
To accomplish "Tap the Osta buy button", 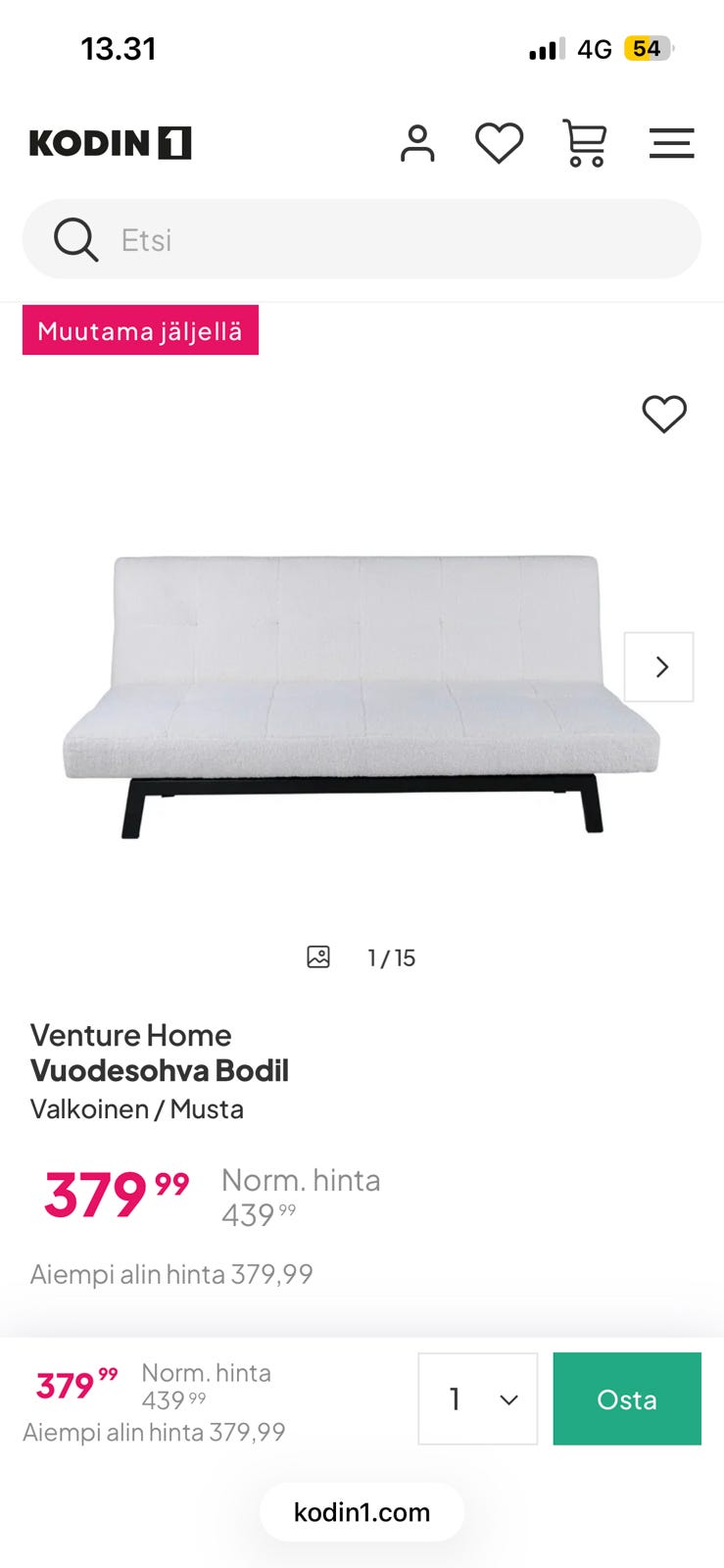I will pos(627,1398).
